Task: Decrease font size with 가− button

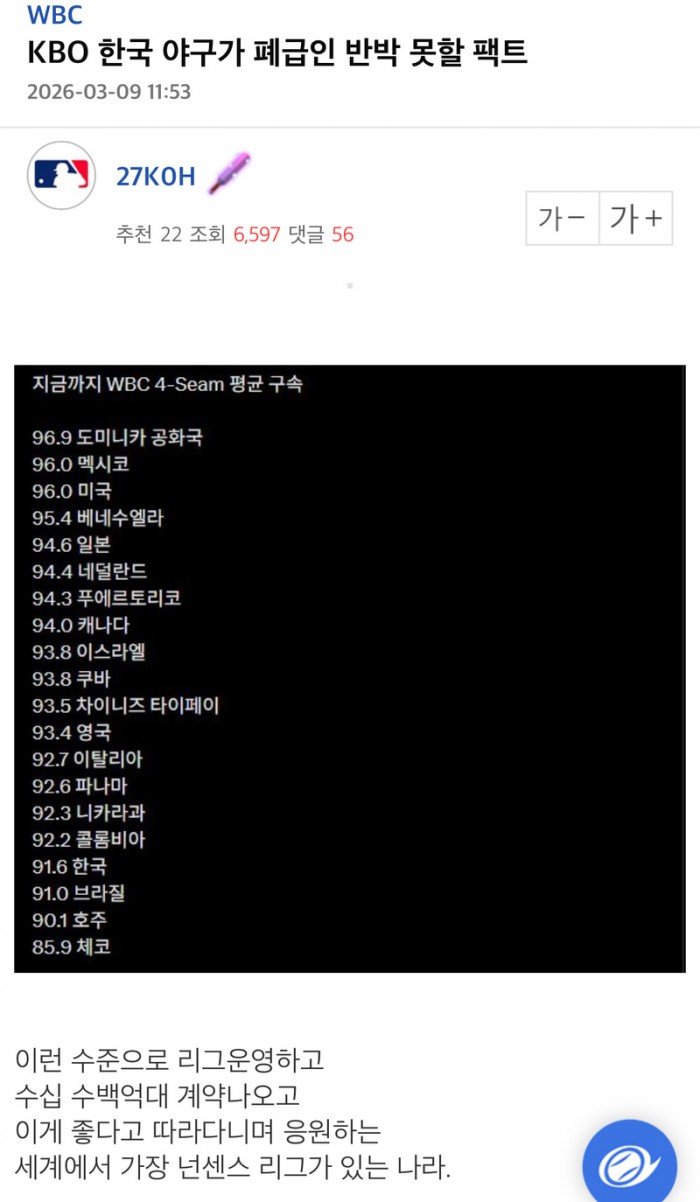Action: click(x=562, y=218)
